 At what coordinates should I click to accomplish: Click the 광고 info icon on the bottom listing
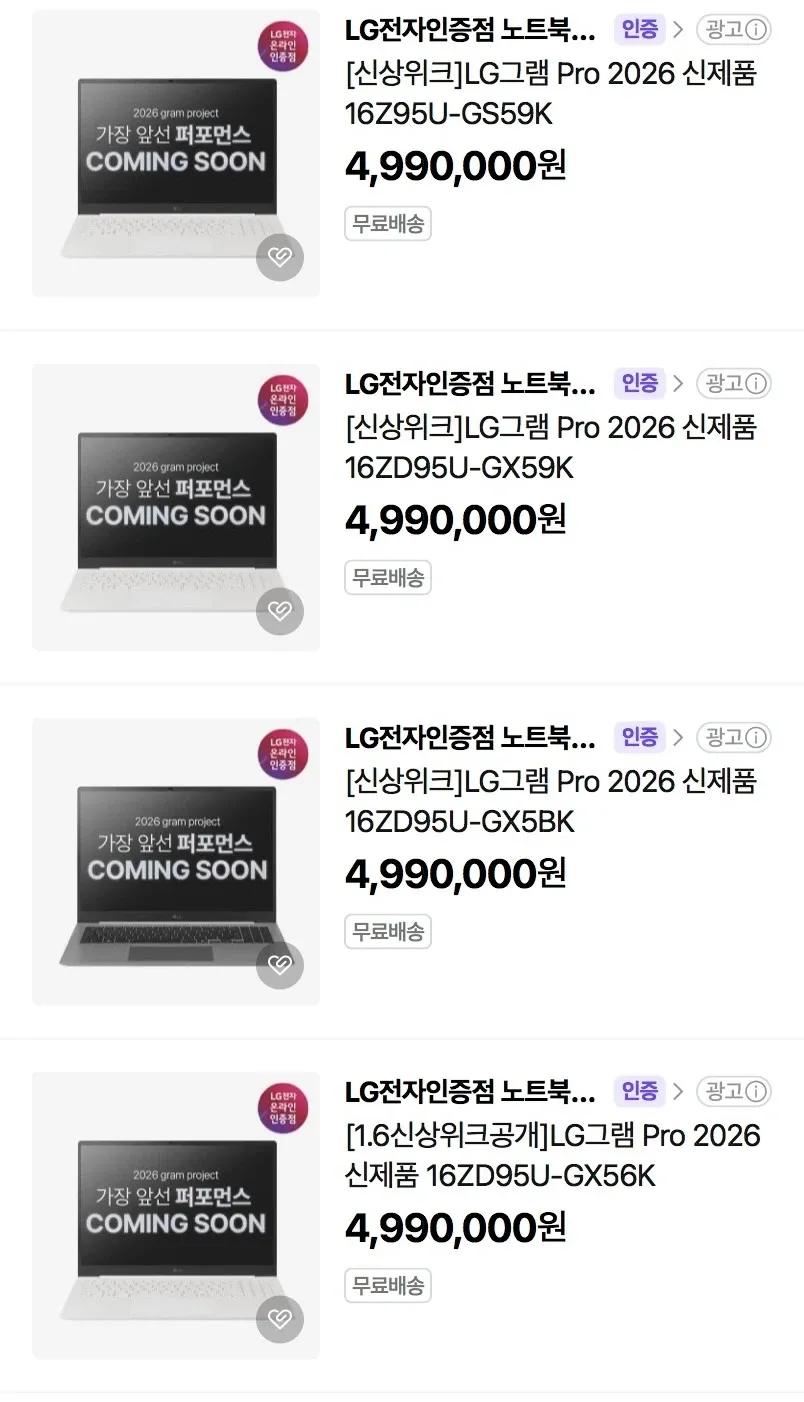(x=757, y=1091)
